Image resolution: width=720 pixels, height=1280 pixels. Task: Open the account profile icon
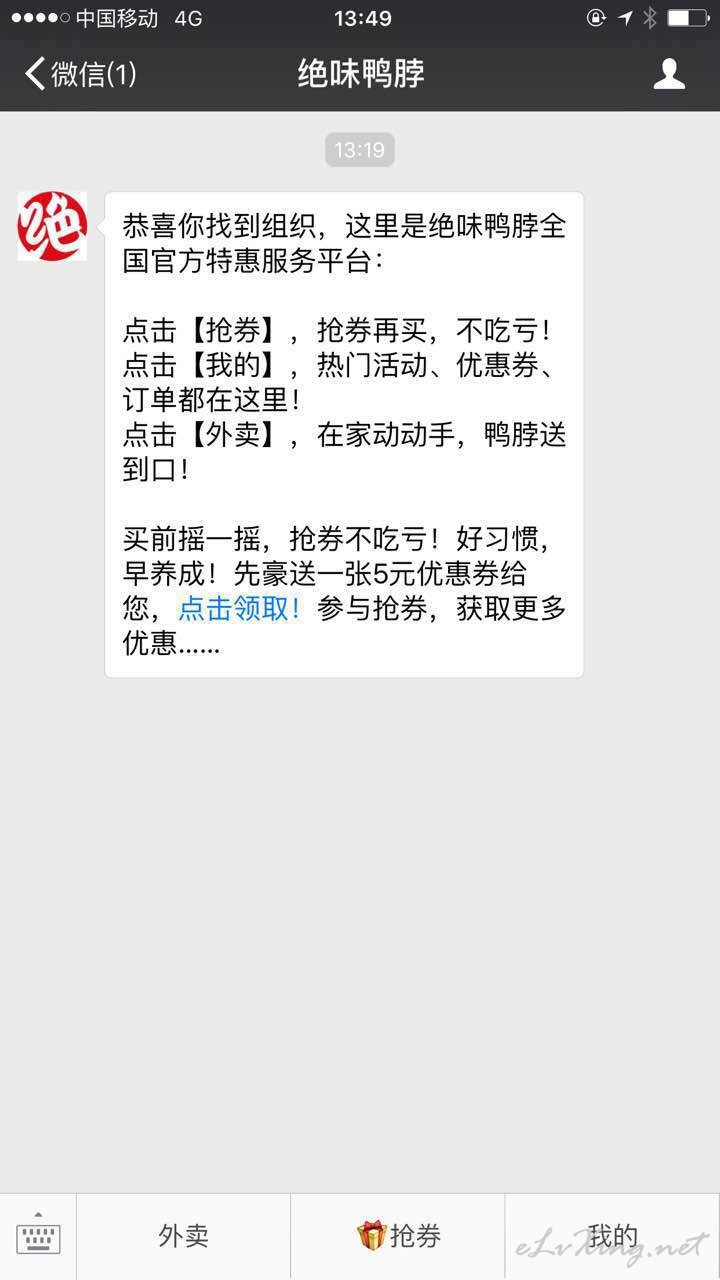point(669,74)
